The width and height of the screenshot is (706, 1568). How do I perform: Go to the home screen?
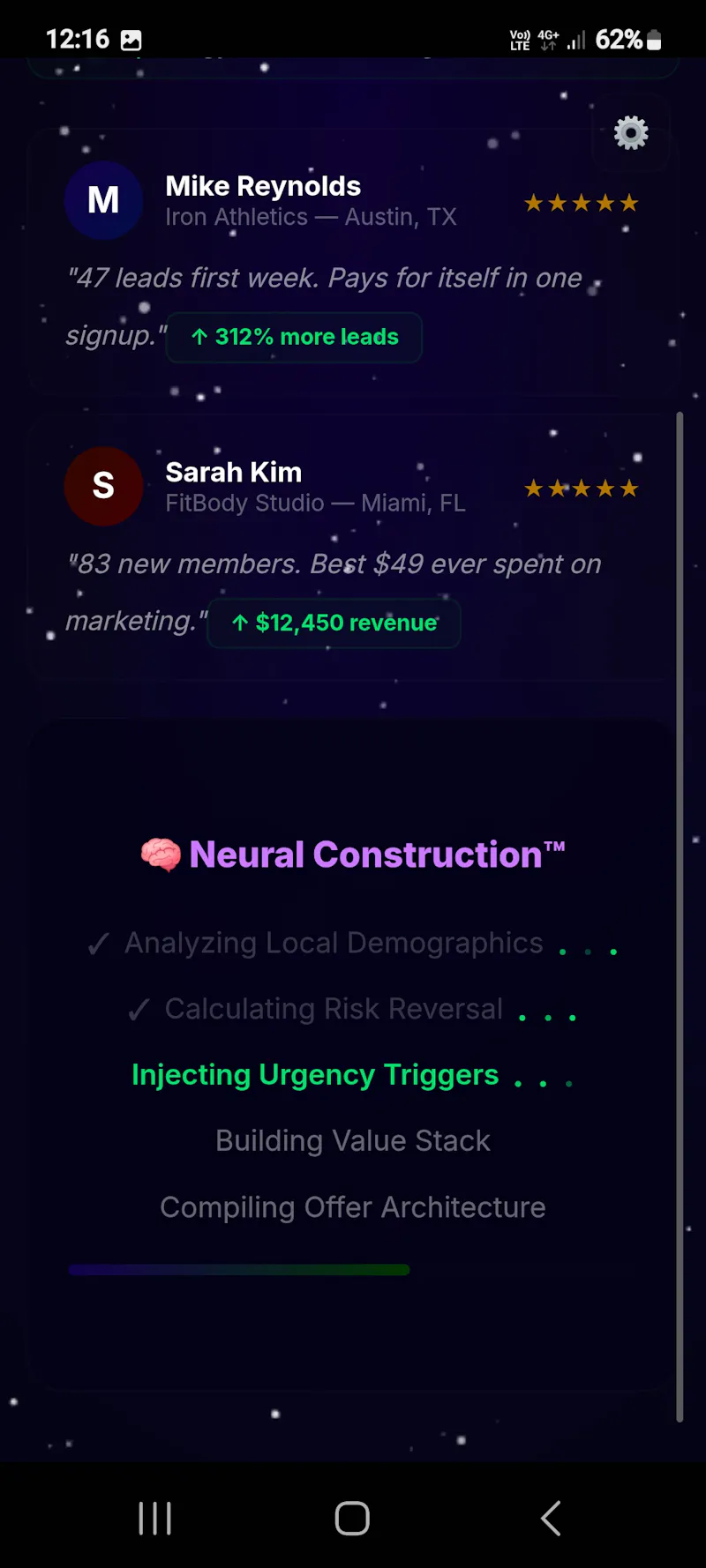pyautogui.click(x=352, y=1519)
